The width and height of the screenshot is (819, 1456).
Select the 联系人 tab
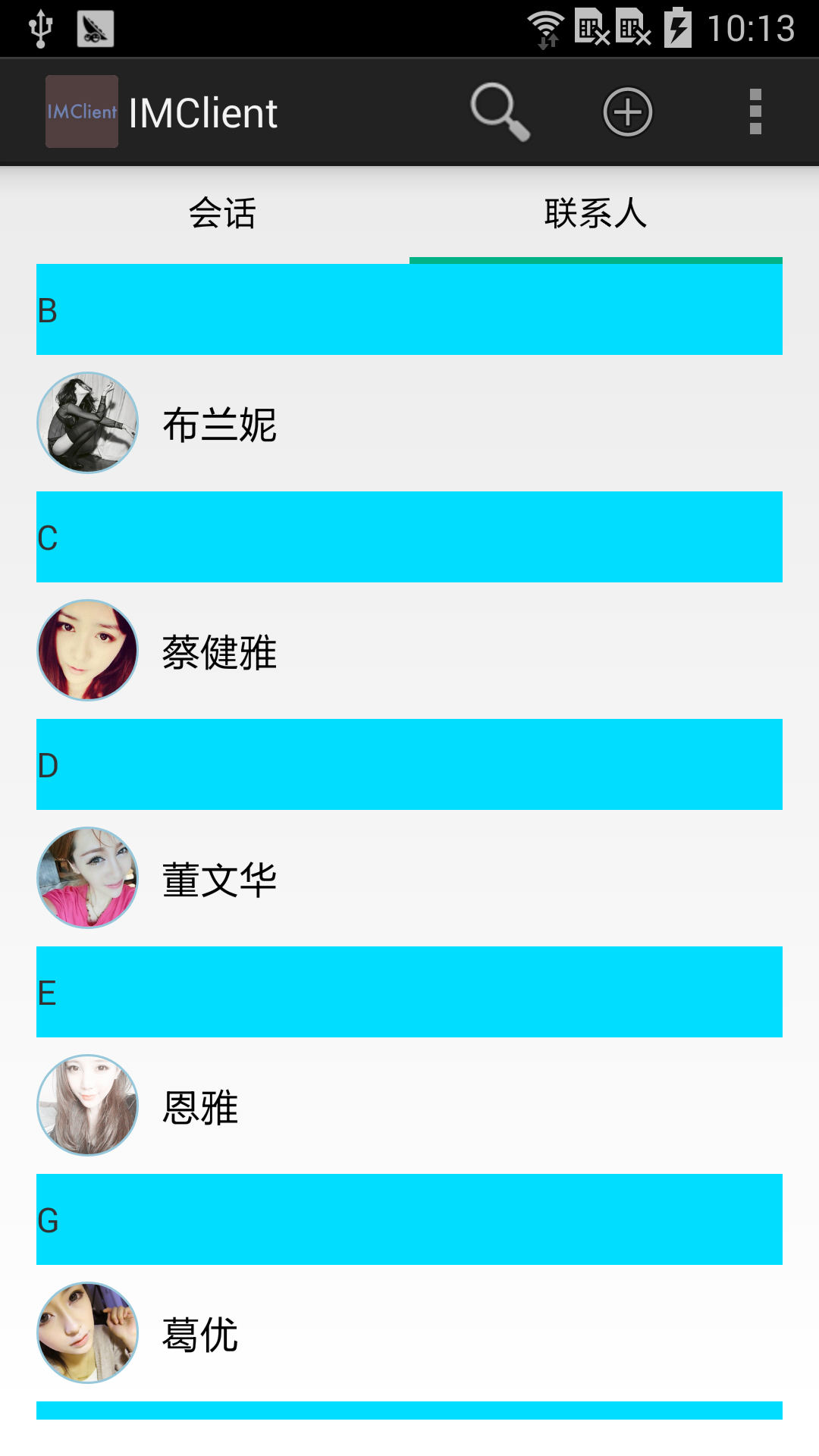[x=595, y=213]
